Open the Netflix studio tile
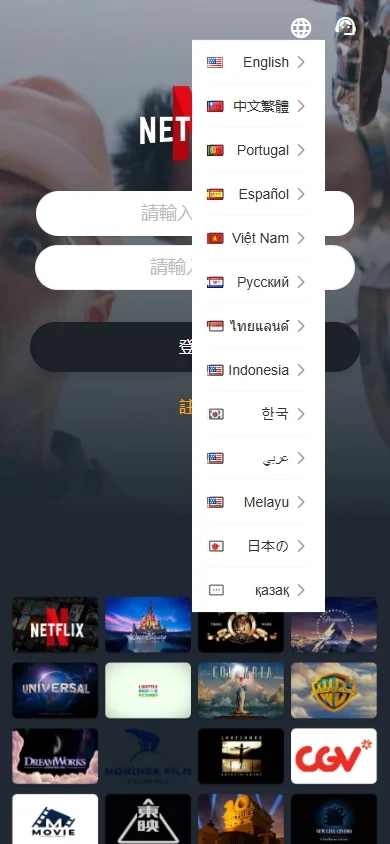Viewport: 390px width, 844px height. [55, 624]
